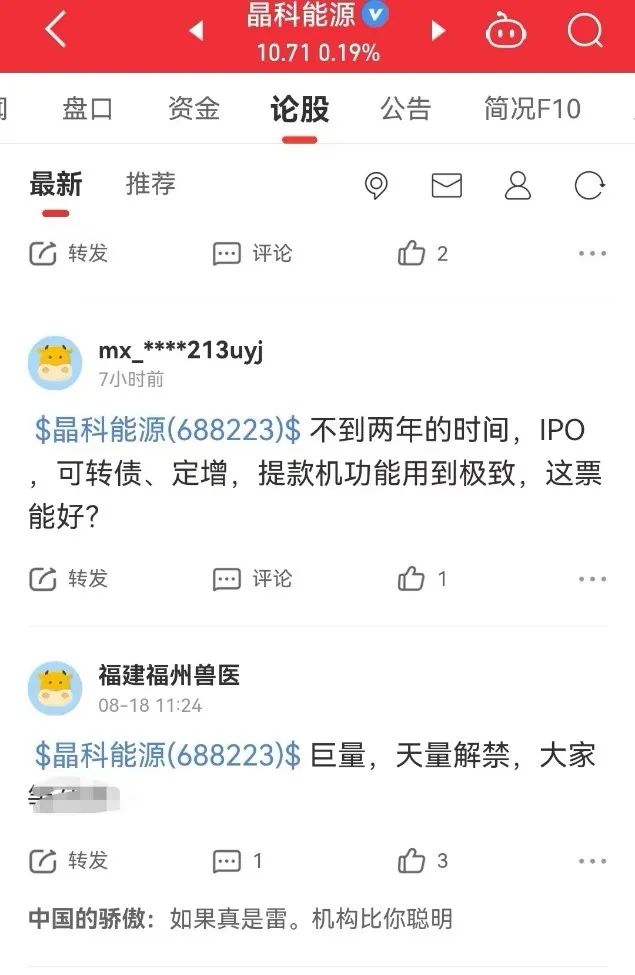Open the 公告 tab

click(405, 109)
